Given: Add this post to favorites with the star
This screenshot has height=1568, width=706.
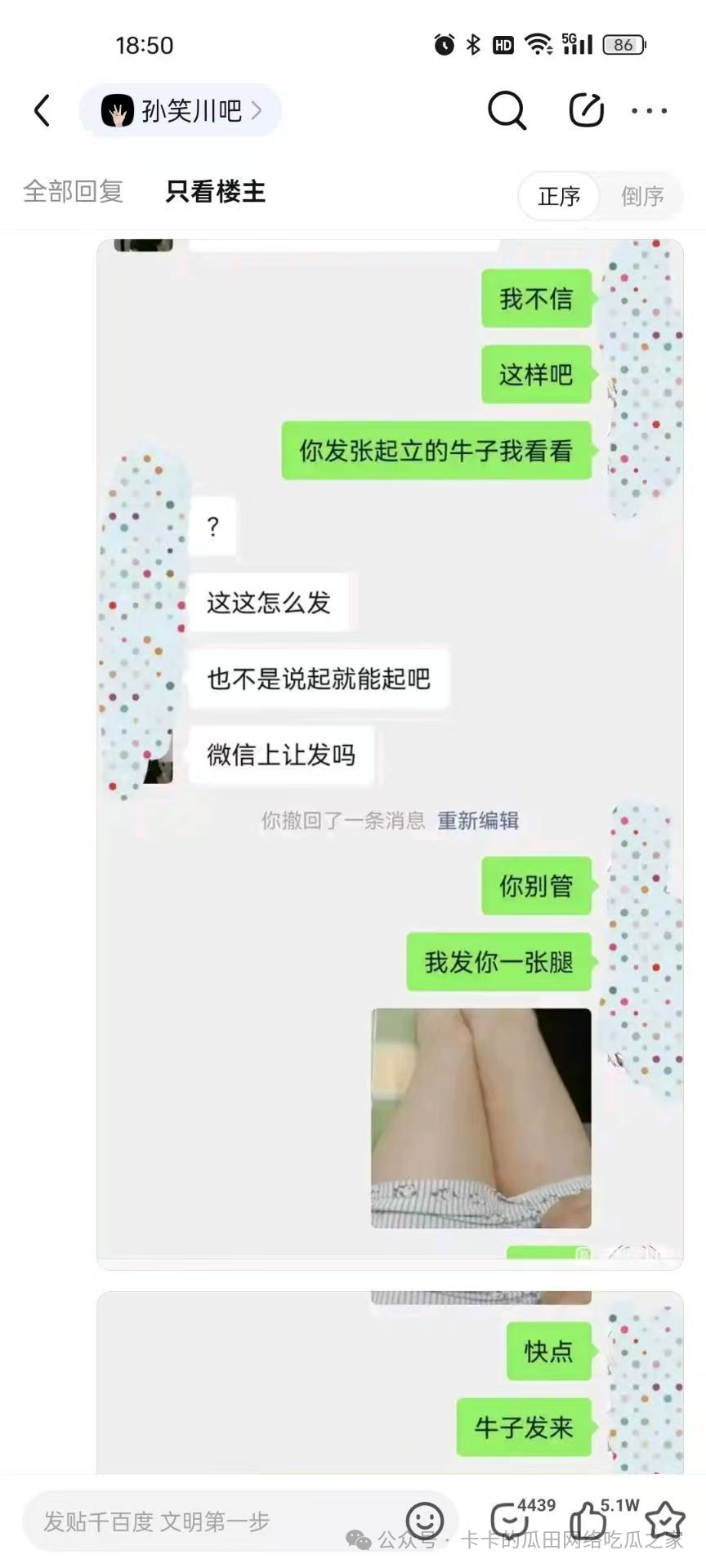Looking at the screenshot, I should click(x=665, y=1520).
